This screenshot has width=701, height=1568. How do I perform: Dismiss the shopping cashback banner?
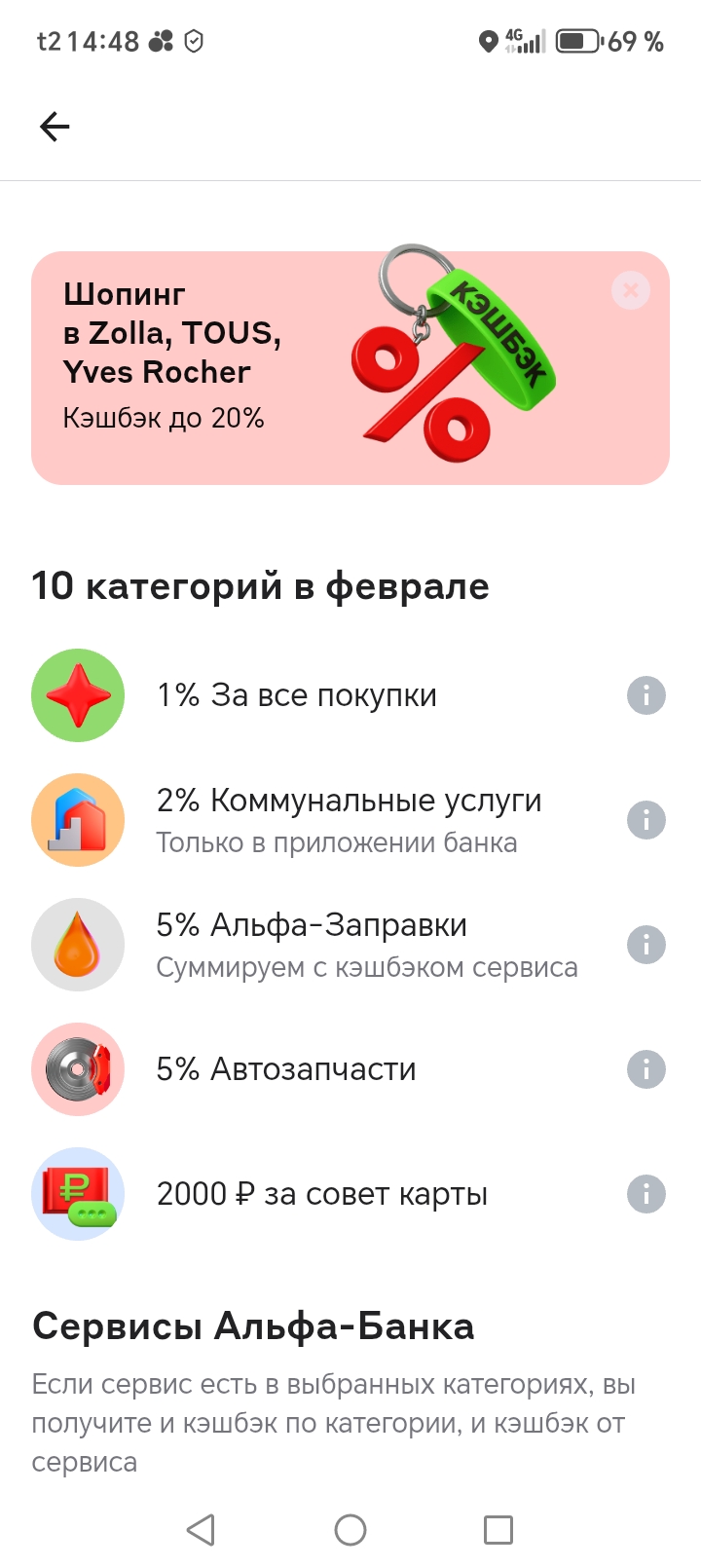tap(631, 290)
